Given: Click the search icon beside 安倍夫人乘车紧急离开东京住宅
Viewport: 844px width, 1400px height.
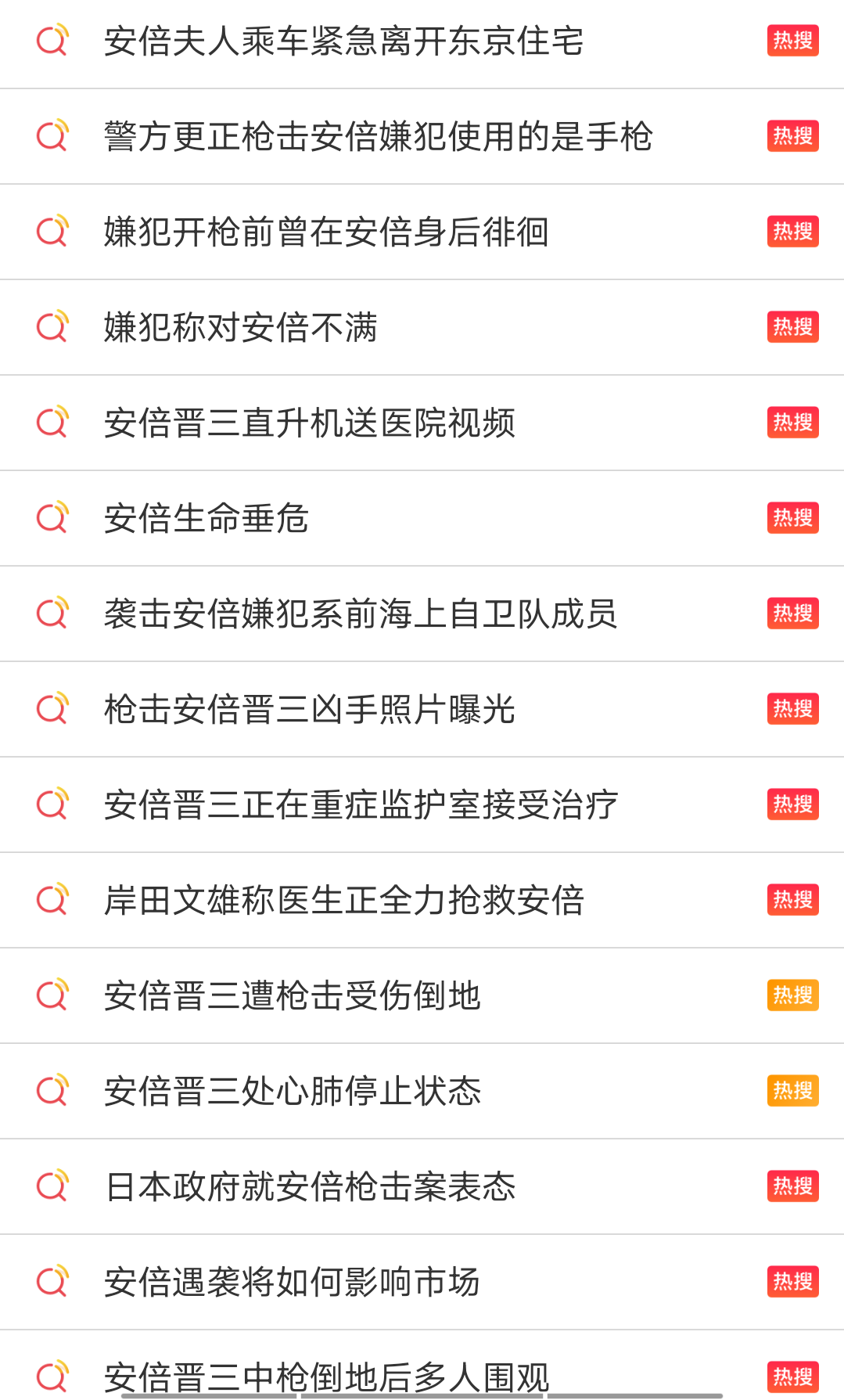Looking at the screenshot, I should click(x=52, y=43).
